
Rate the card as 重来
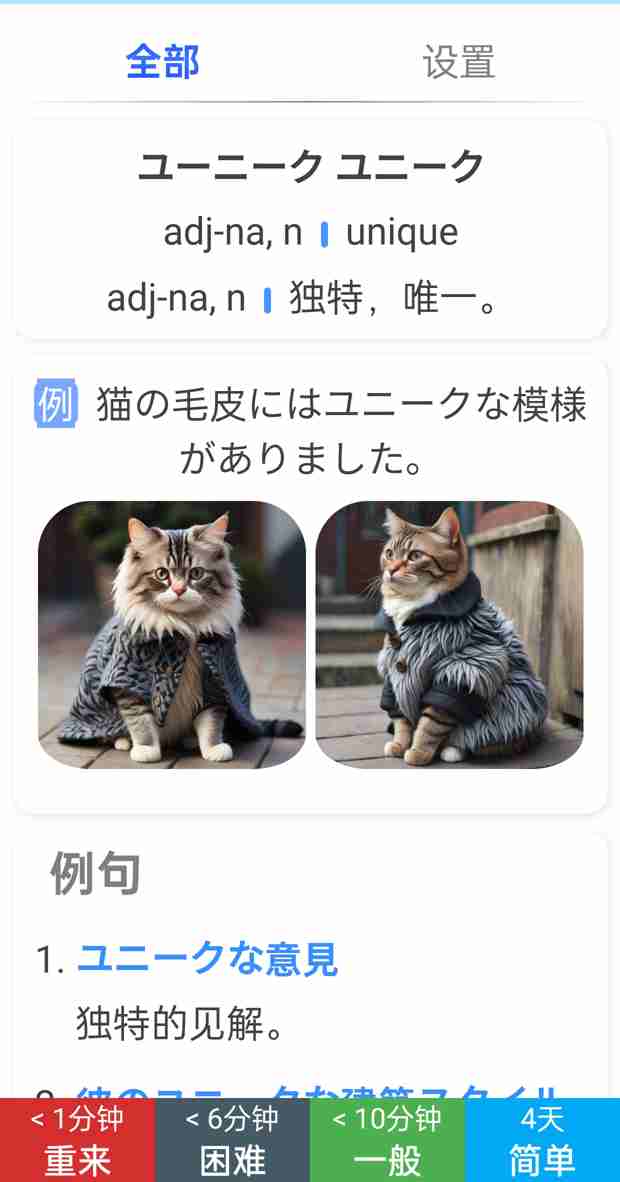coord(77,1140)
